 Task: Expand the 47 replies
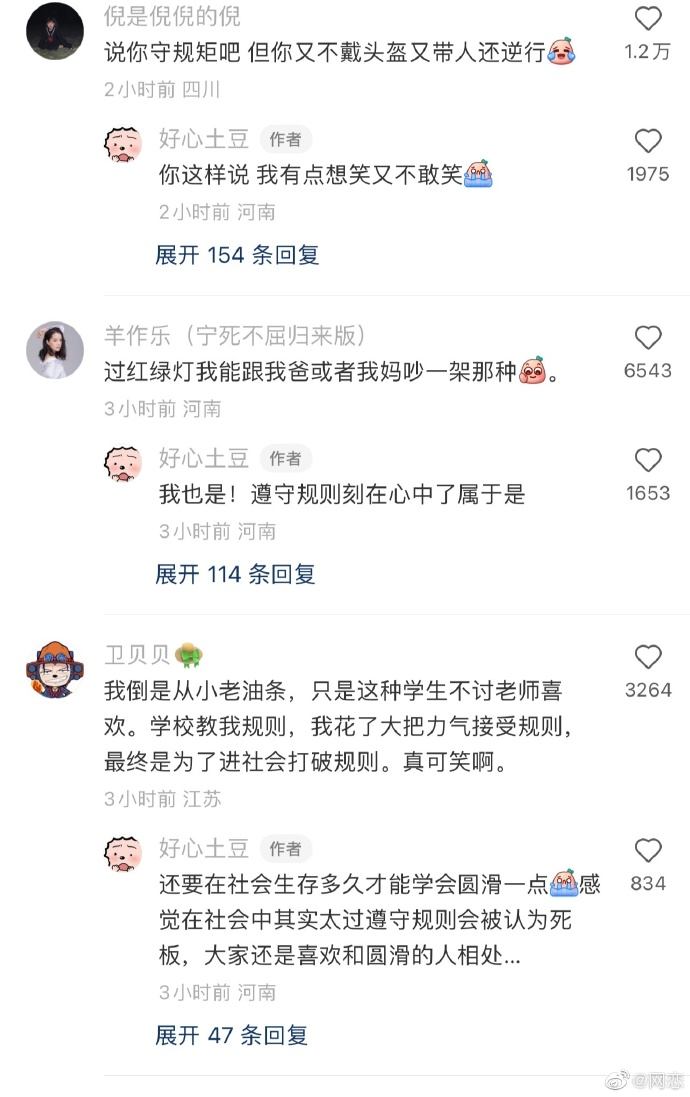(231, 1035)
